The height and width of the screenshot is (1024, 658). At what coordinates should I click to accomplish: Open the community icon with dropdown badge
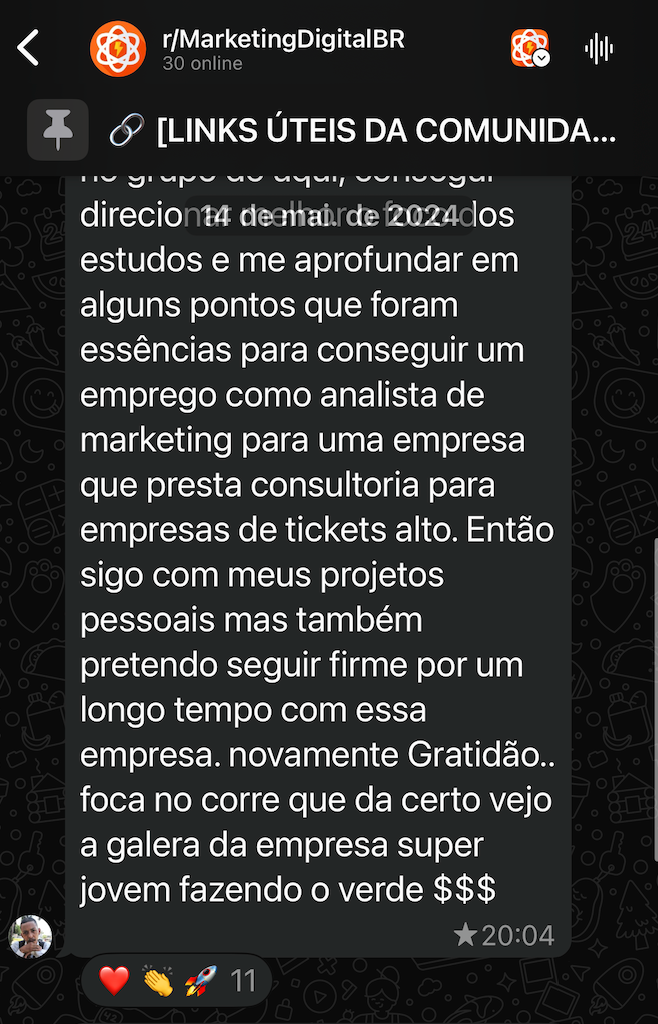coord(529,48)
